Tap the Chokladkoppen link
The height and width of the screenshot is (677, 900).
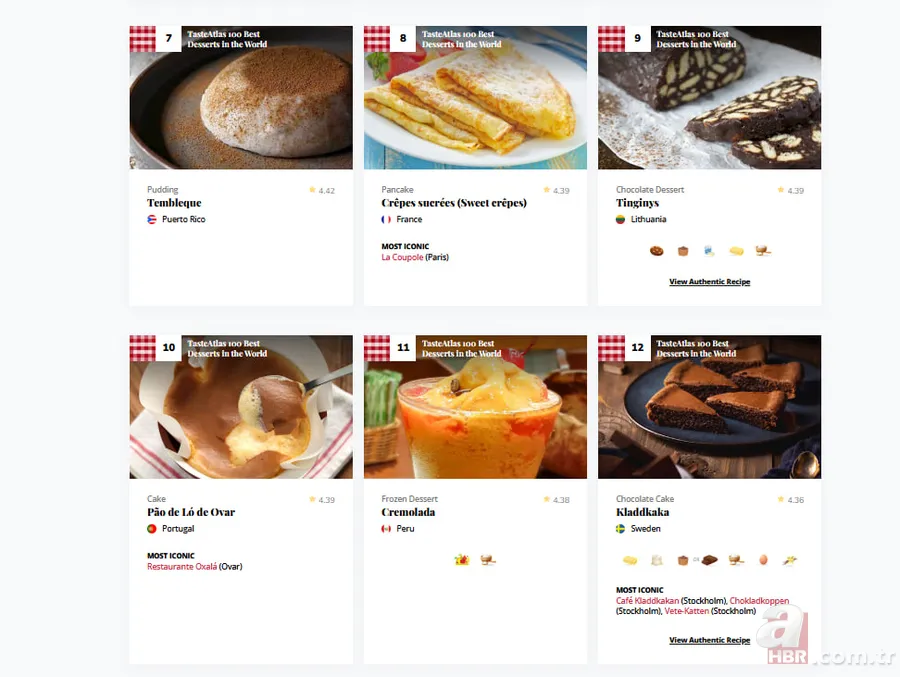click(759, 601)
